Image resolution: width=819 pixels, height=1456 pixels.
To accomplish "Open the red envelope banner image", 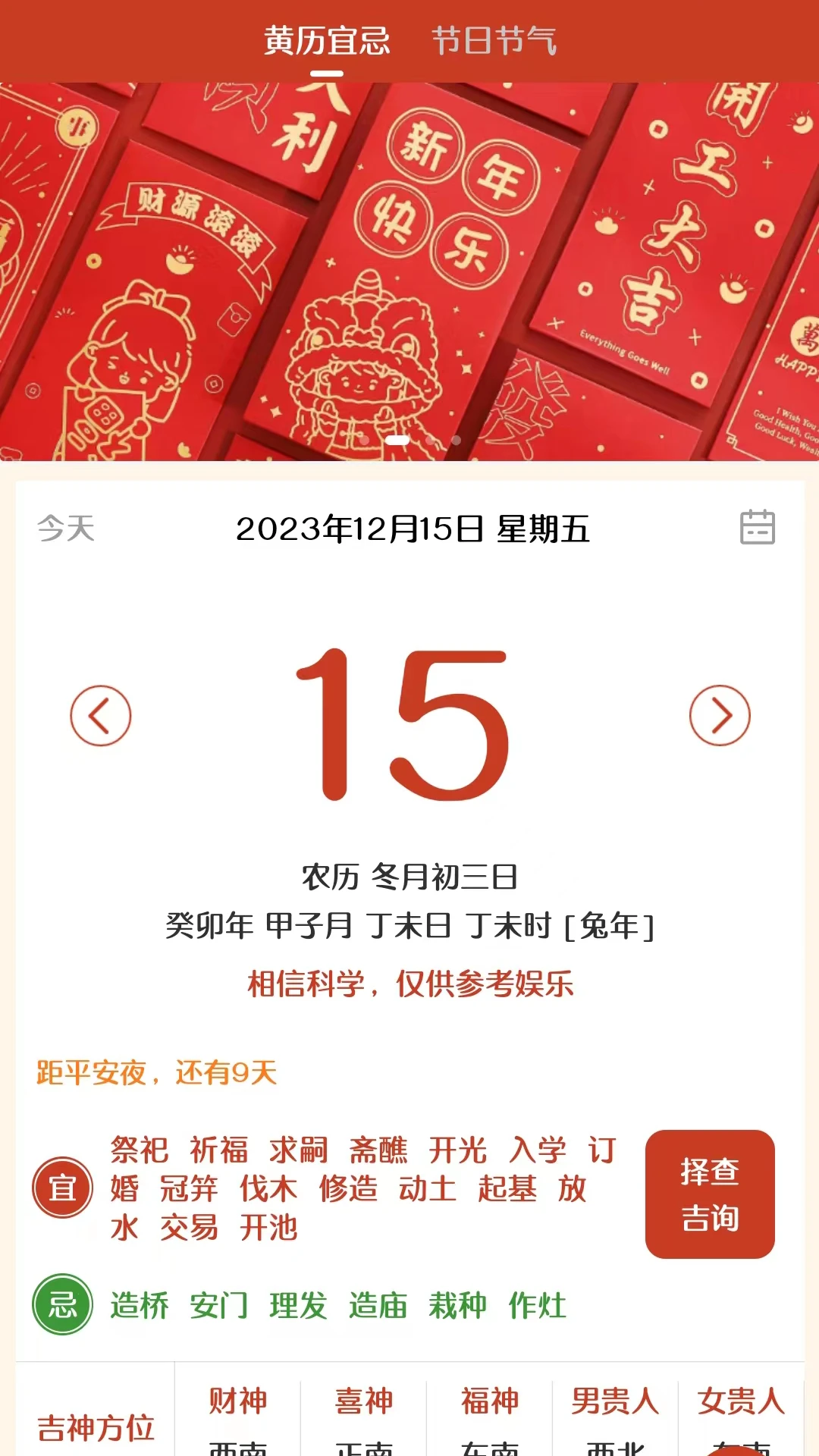I will (409, 271).
